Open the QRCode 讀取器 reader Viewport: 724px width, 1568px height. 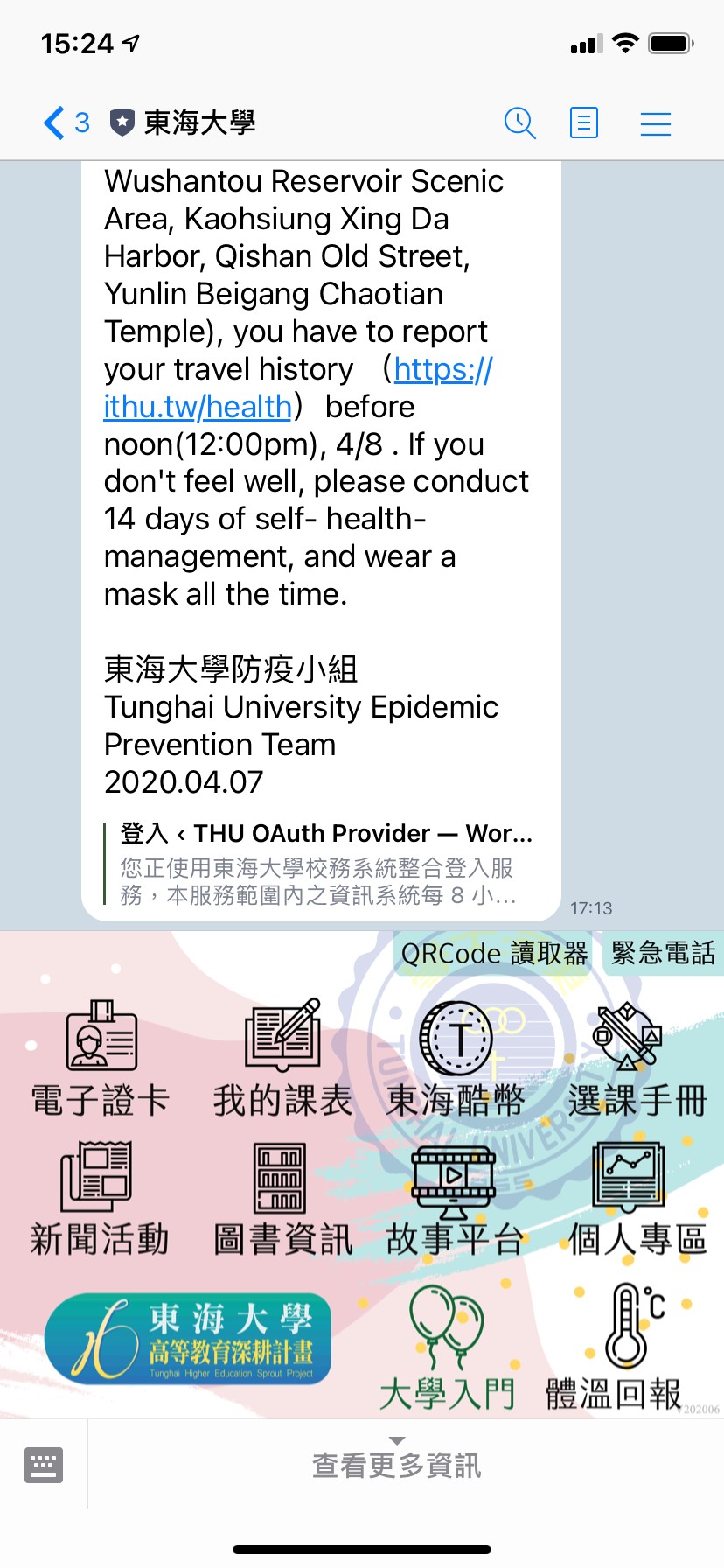496,954
